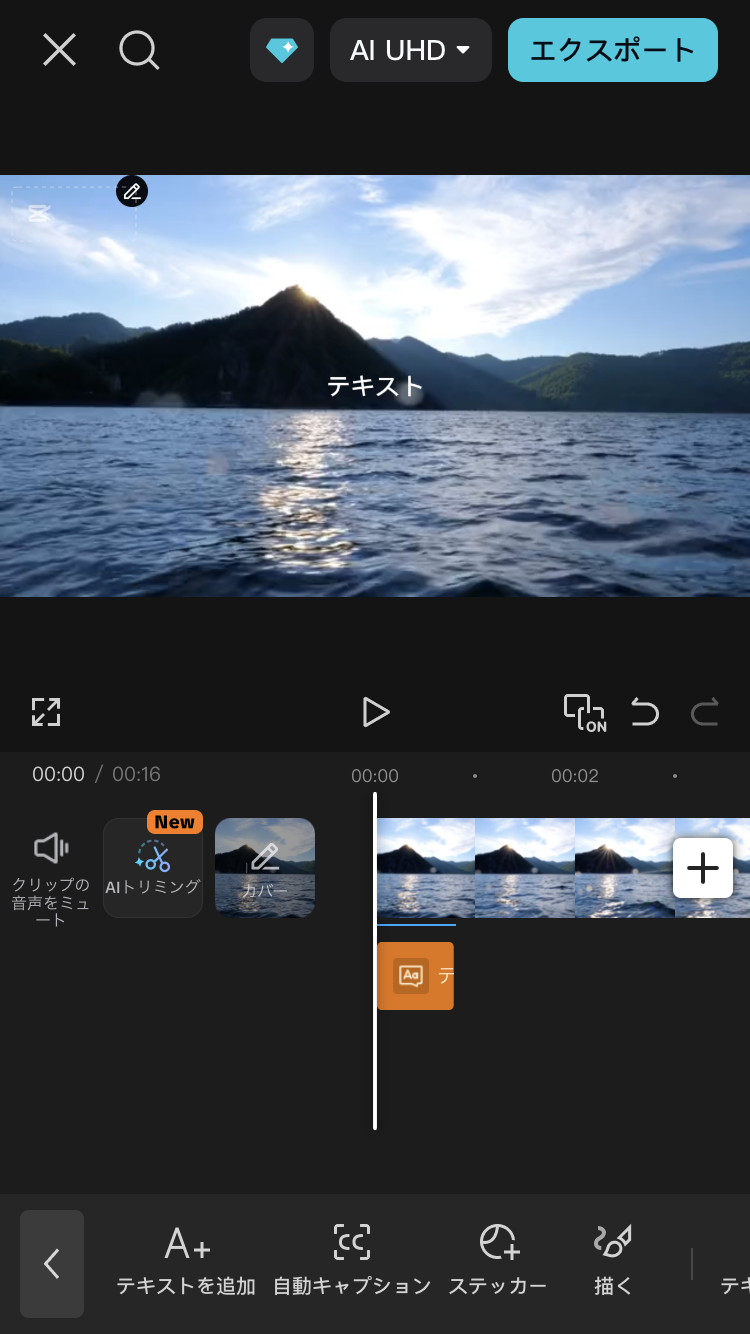Tap the エクスポート button
The height and width of the screenshot is (1334, 750).
coord(612,50)
